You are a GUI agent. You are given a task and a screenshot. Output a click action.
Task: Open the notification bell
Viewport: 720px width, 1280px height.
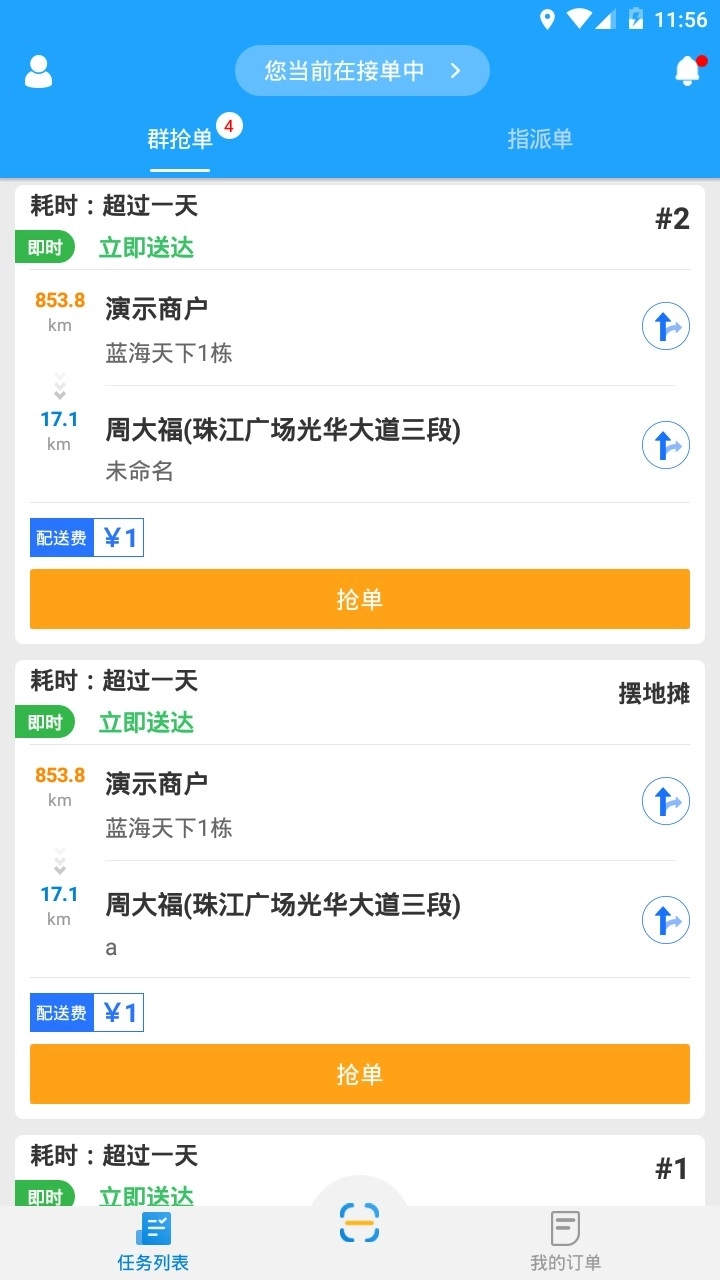(686, 71)
